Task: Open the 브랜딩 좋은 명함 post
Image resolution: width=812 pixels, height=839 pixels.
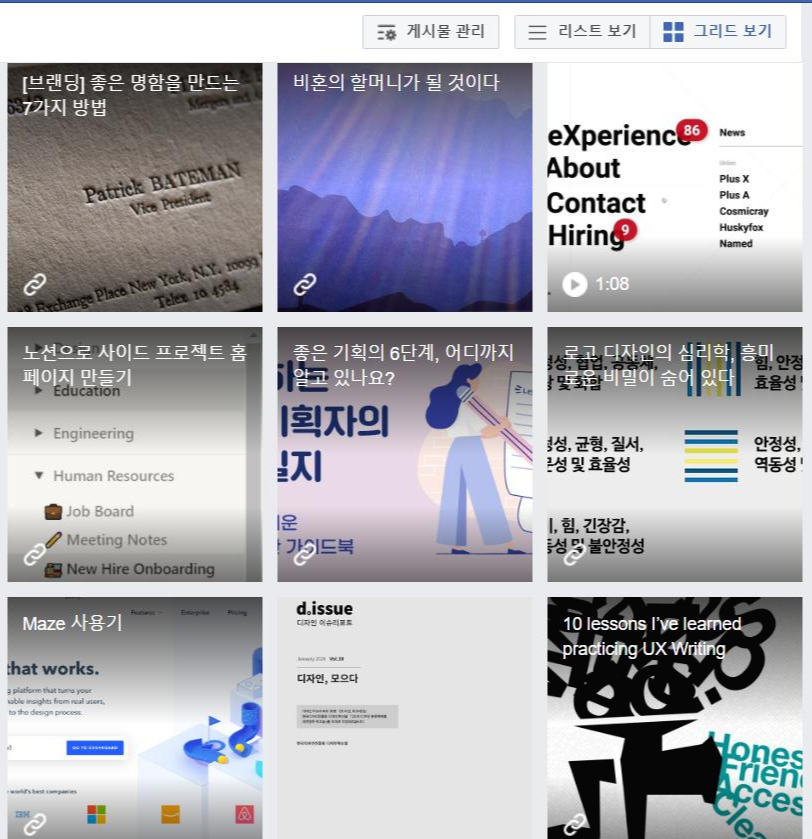Action: (134, 188)
